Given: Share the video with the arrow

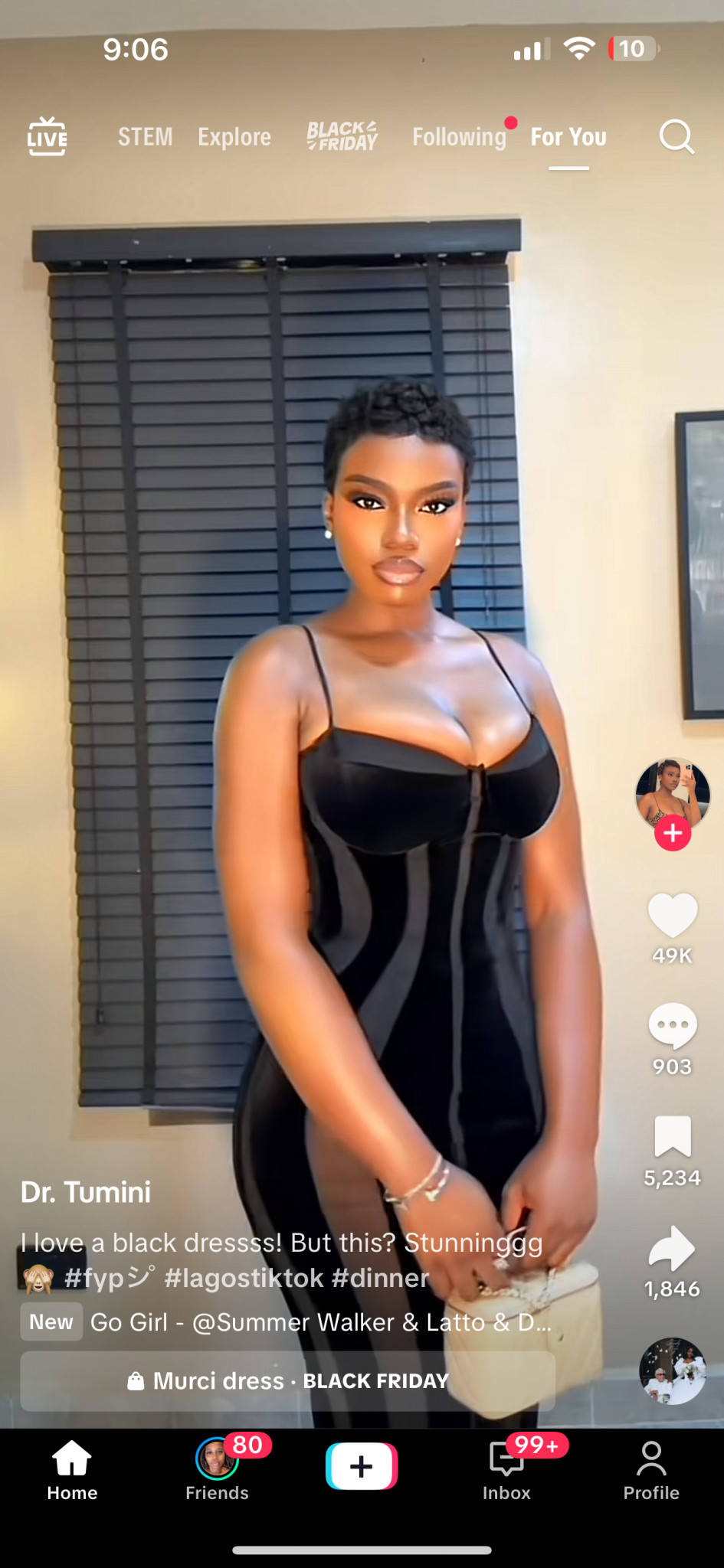Looking at the screenshot, I should [672, 1249].
